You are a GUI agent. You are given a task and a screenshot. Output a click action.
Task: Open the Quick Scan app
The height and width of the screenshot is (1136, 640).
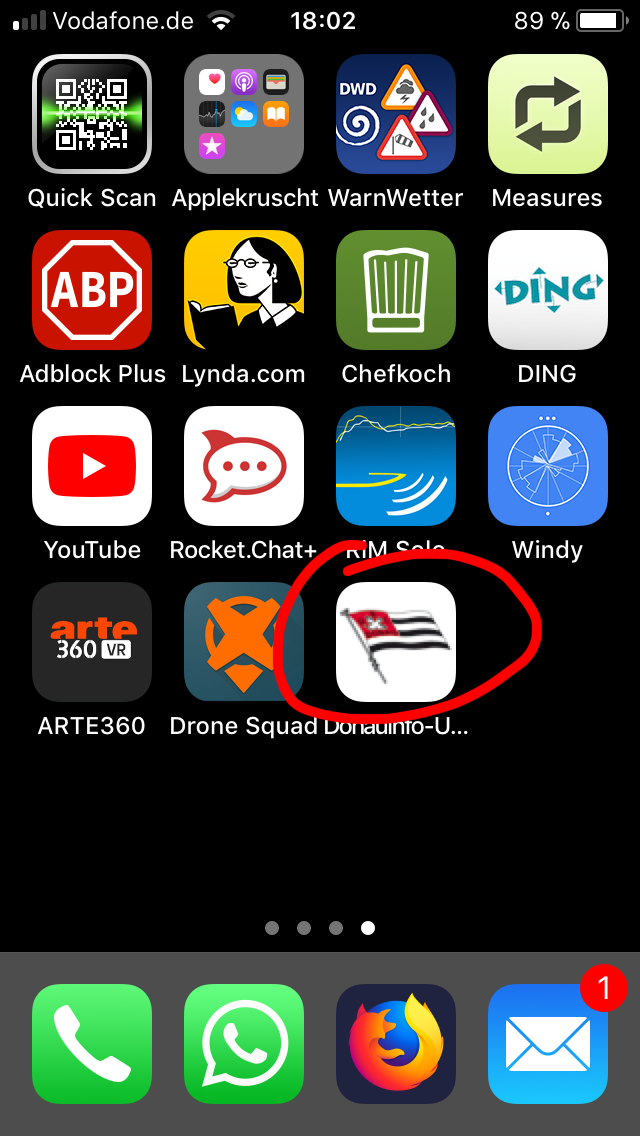[92, 114]
